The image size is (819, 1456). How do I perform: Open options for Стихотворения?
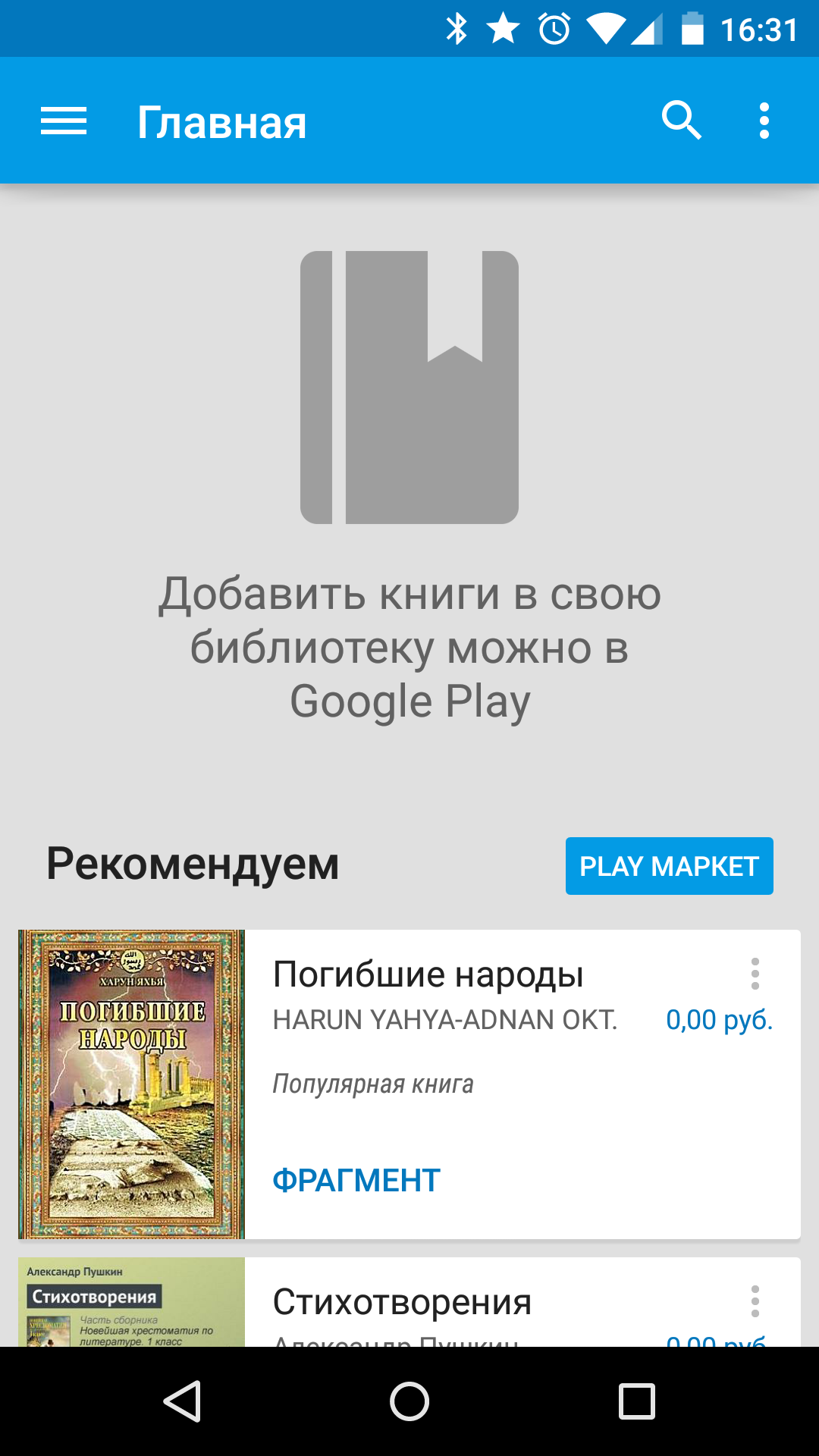755,1301
